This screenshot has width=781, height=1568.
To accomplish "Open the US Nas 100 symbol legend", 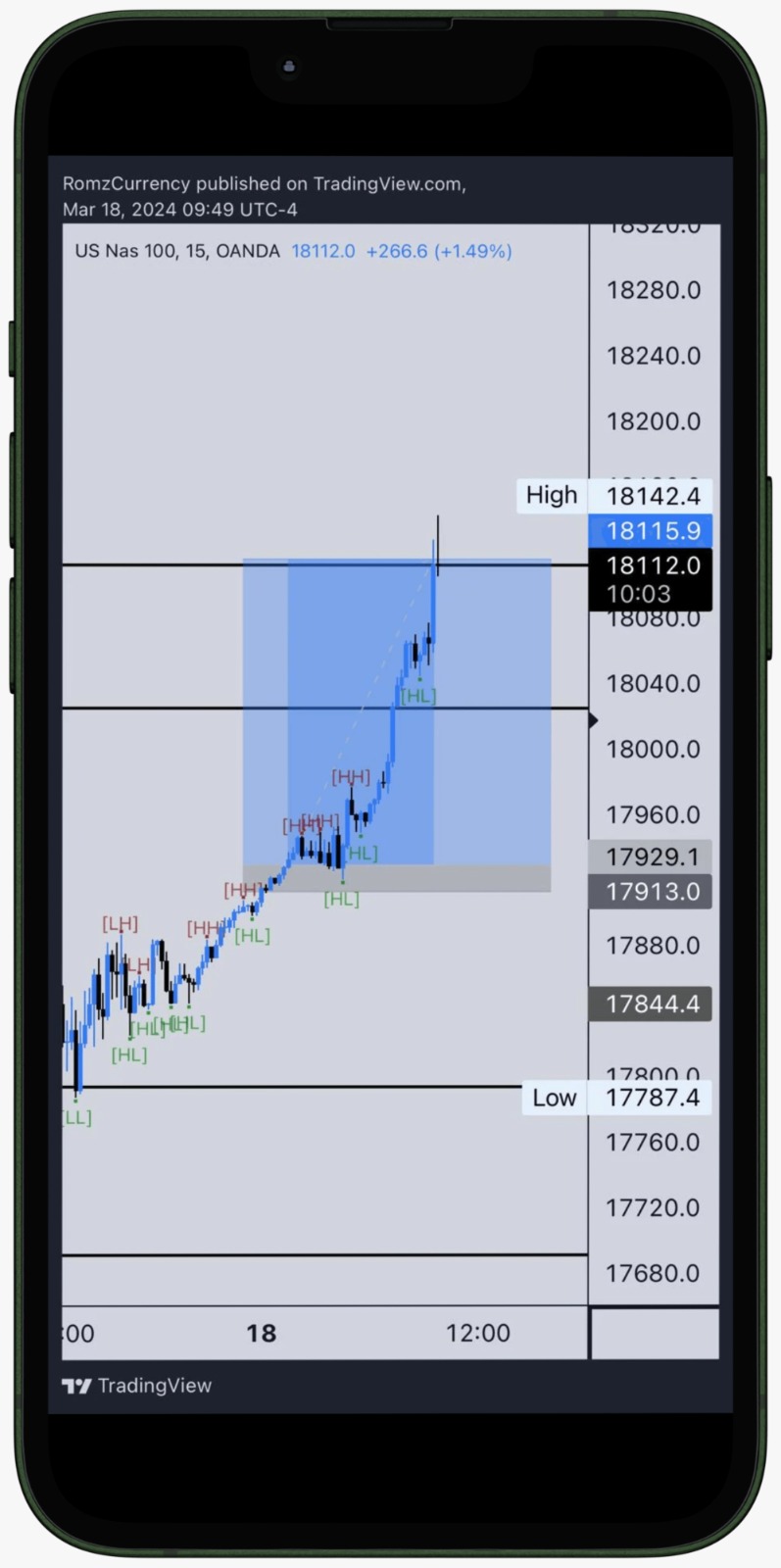I will 124,251.
